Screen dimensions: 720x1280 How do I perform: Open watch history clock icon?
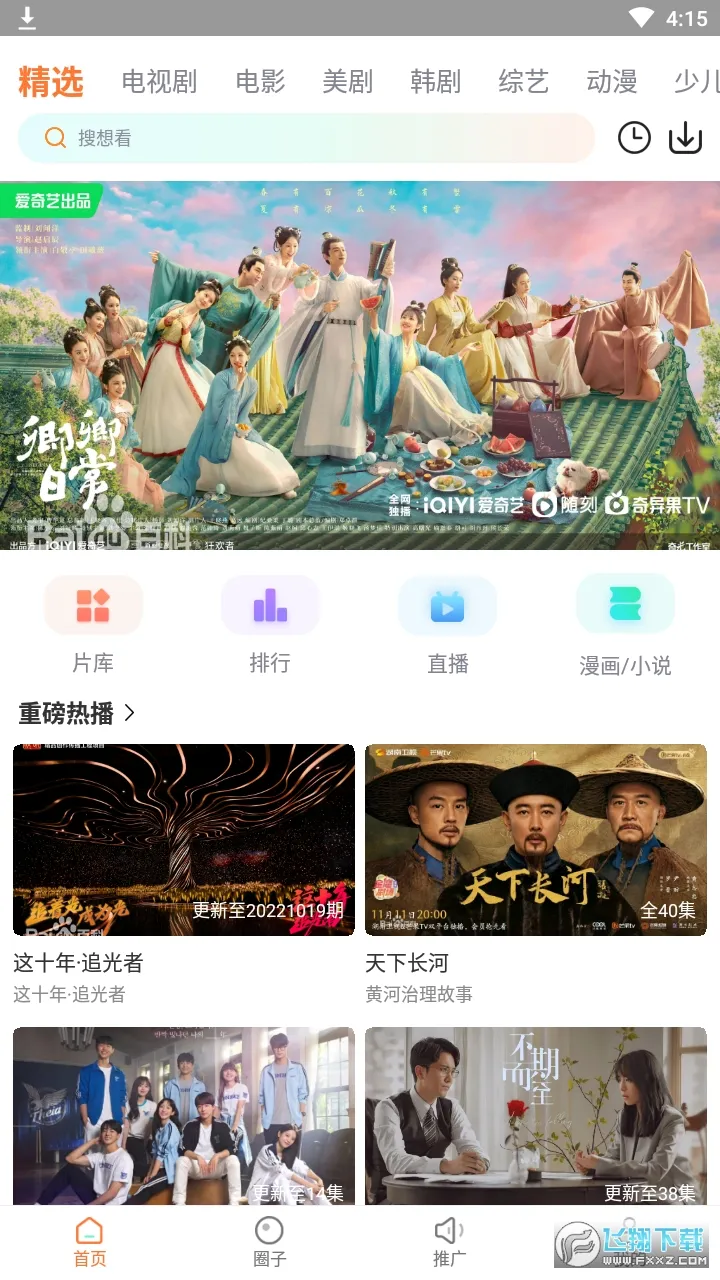[x=634, y=138]
